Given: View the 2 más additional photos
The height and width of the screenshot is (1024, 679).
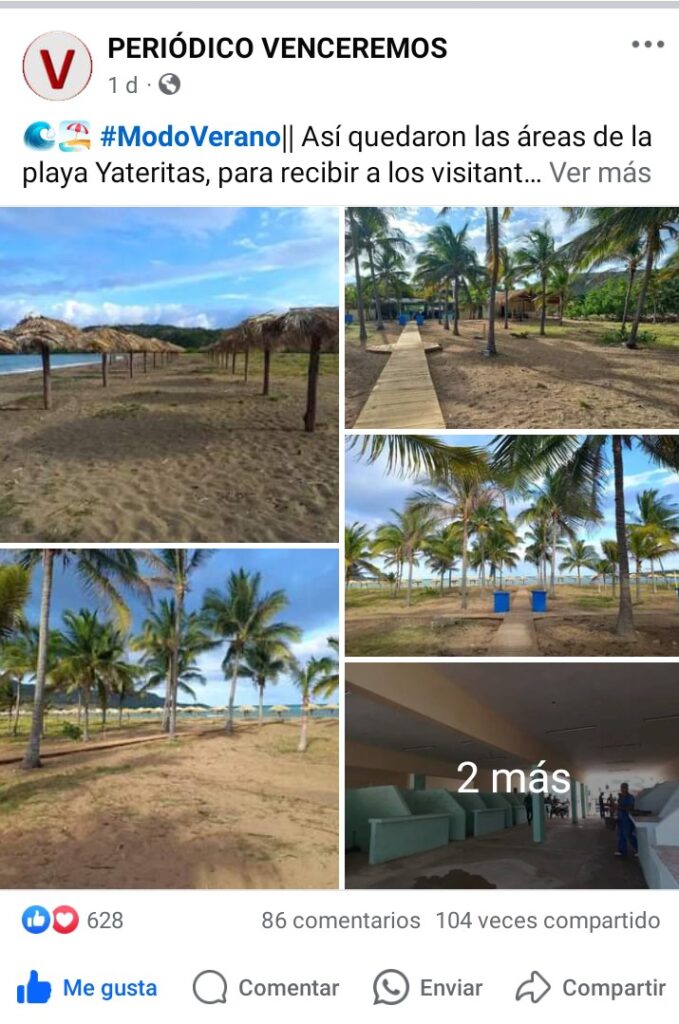Looking at the screenshot, I should click(x=511, y=775).
